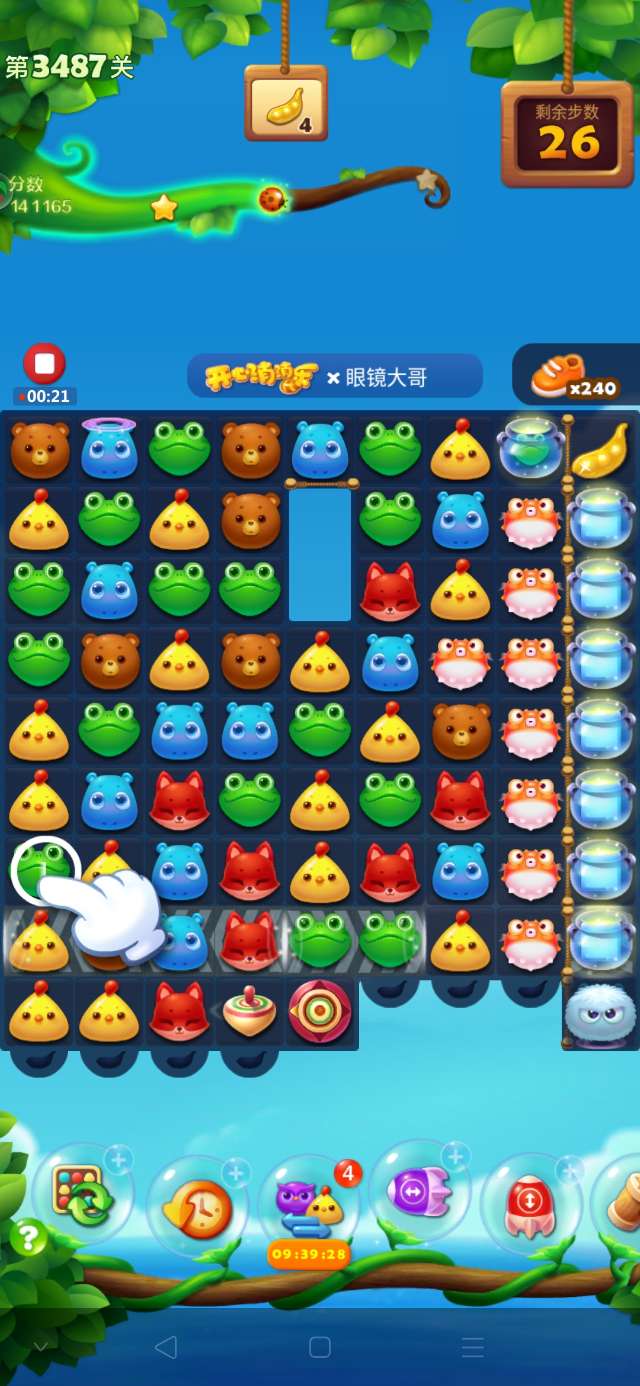Tap the round bullseye special piece

320,1012
